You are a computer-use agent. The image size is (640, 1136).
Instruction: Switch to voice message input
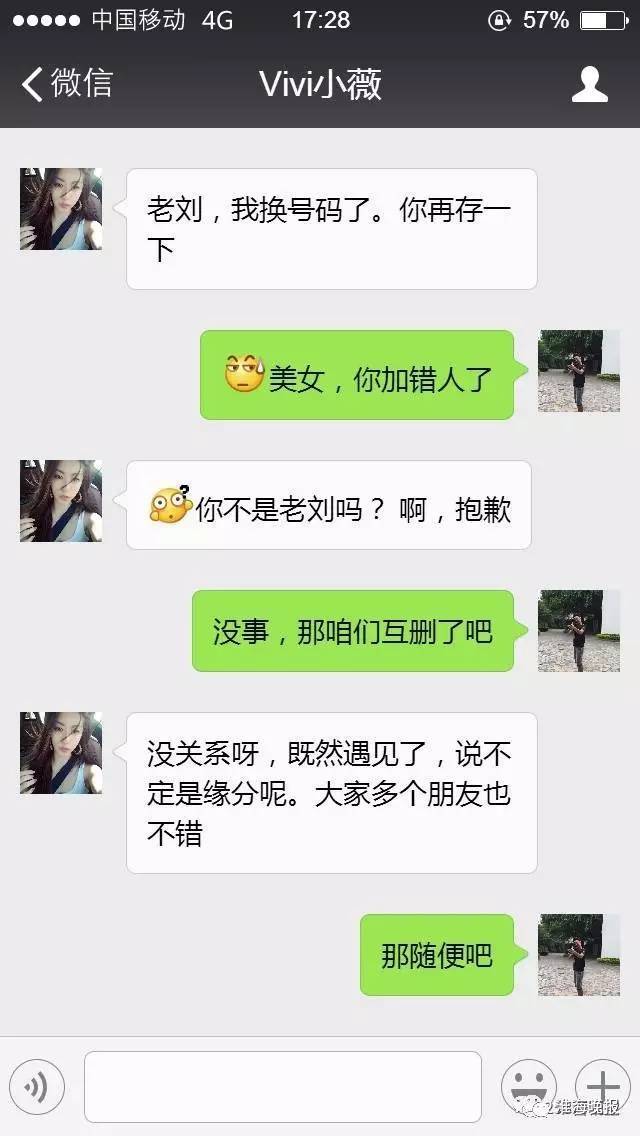click(37, 1087)
